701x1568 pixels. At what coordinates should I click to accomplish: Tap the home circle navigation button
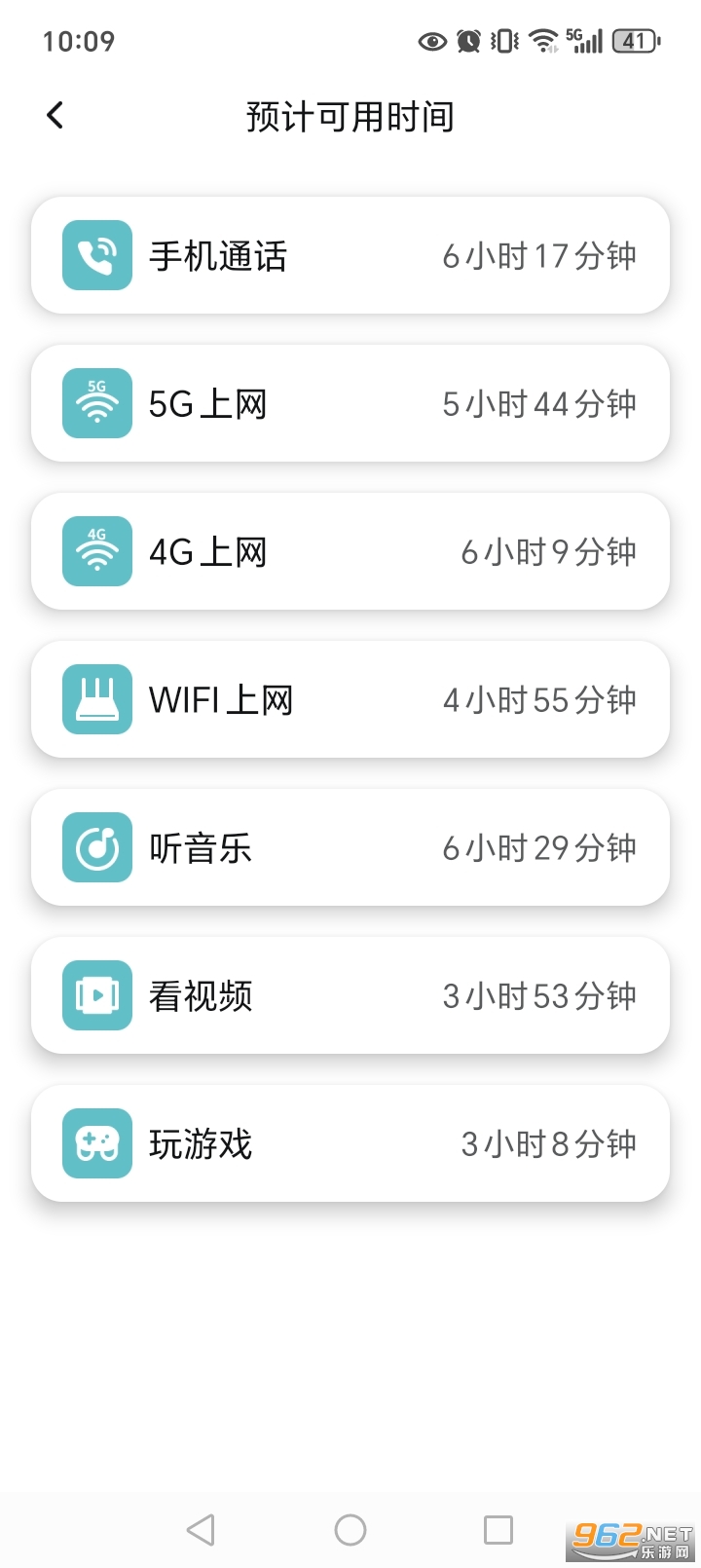click(350, 1529)
